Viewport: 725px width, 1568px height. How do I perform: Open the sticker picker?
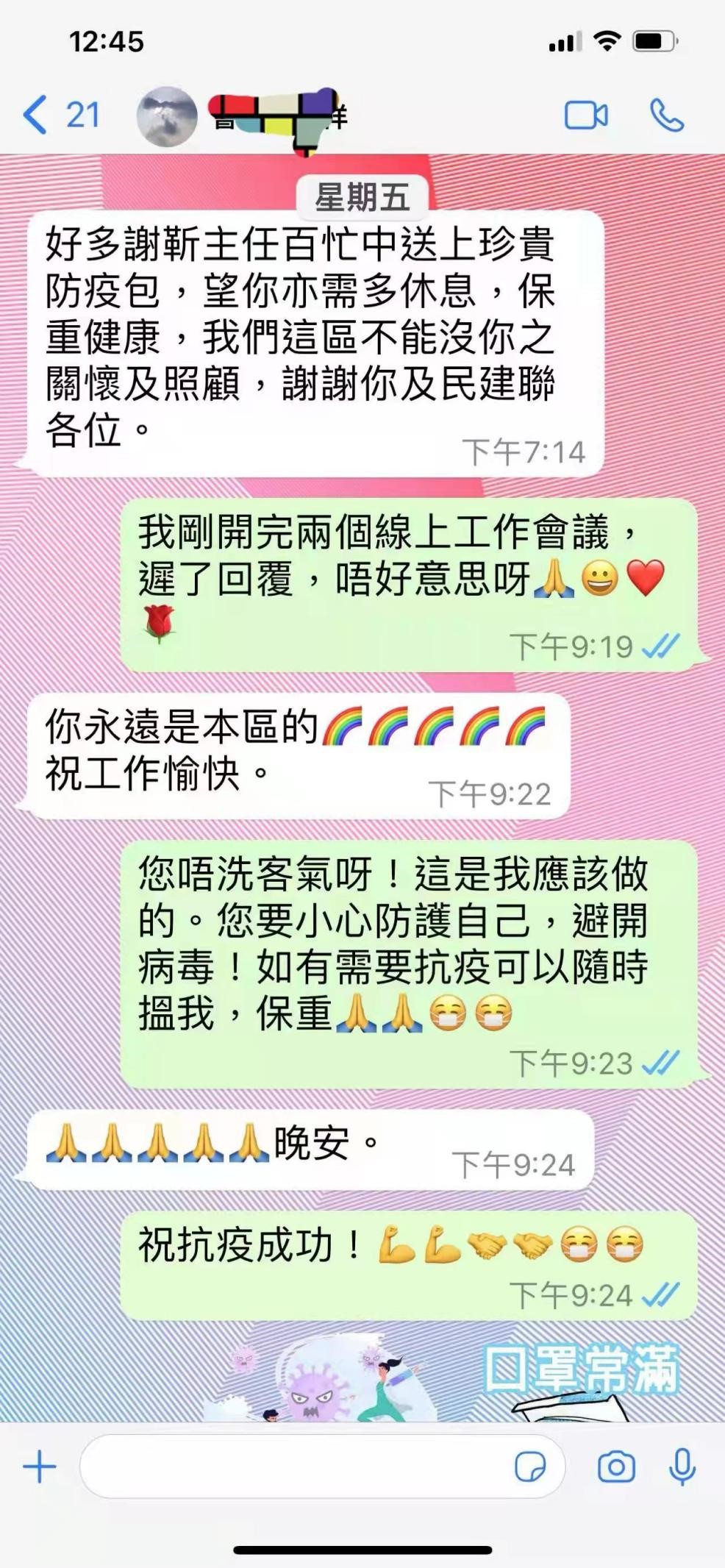coord(530,1467)
